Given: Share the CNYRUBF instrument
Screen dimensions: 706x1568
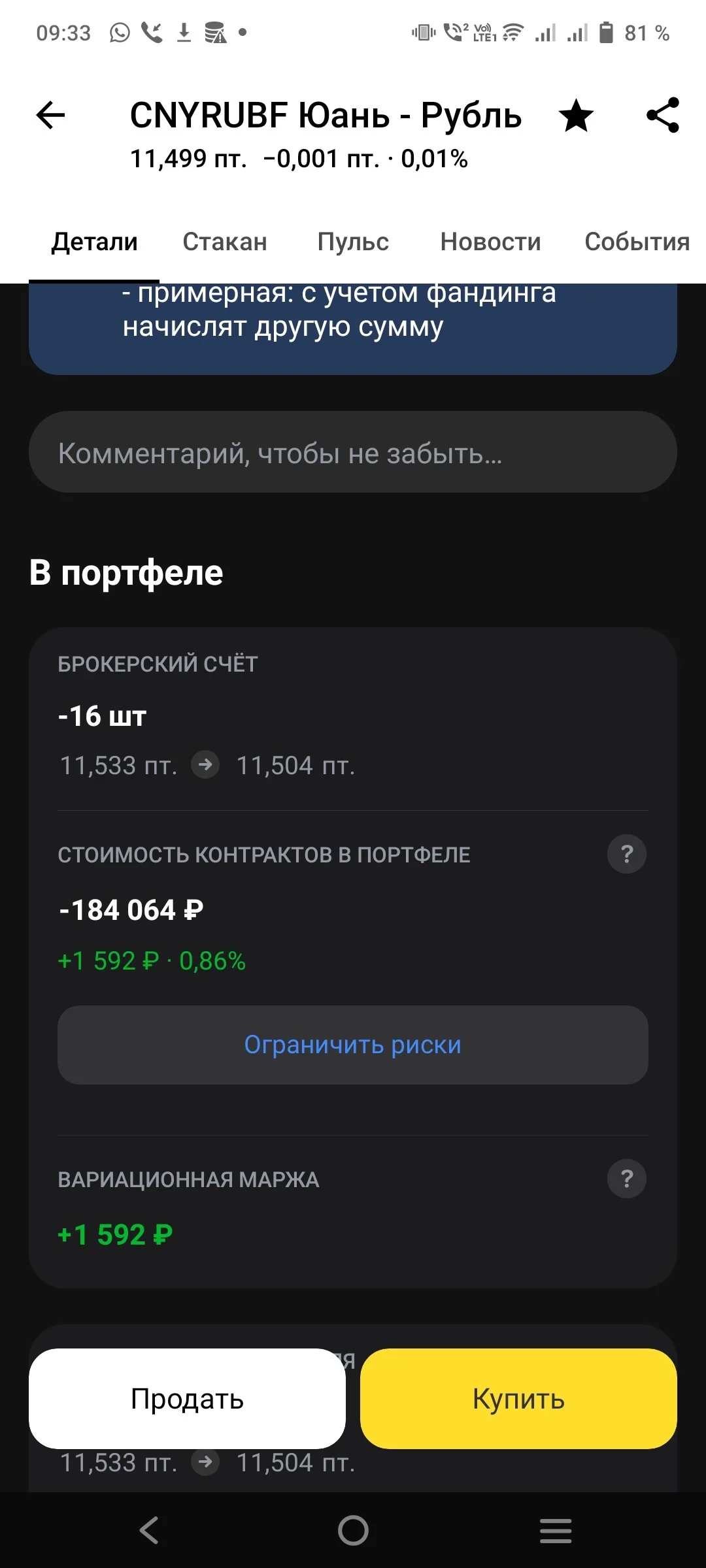Looking at the screenshot, I should (x=663, y=115).
